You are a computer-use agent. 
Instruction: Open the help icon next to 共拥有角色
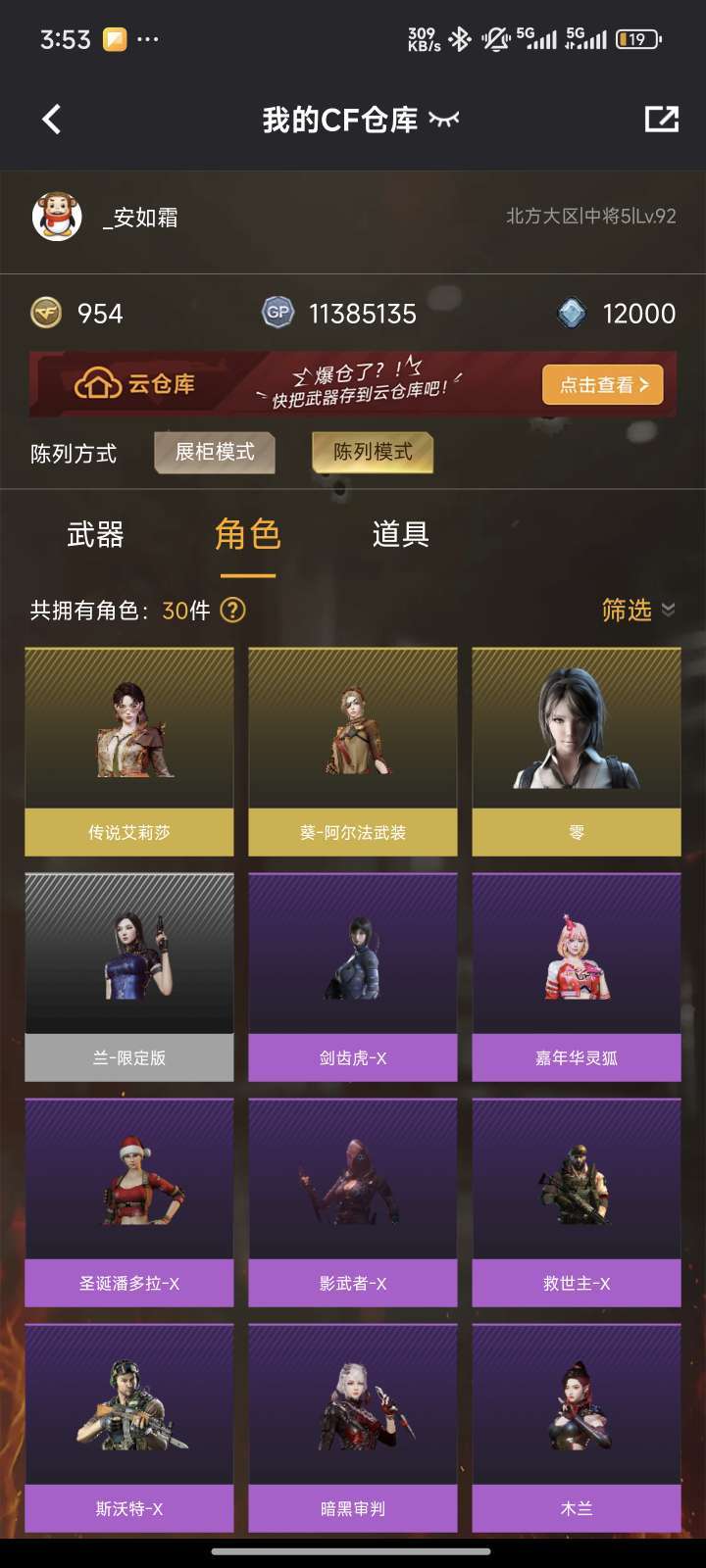pos(232,611)
